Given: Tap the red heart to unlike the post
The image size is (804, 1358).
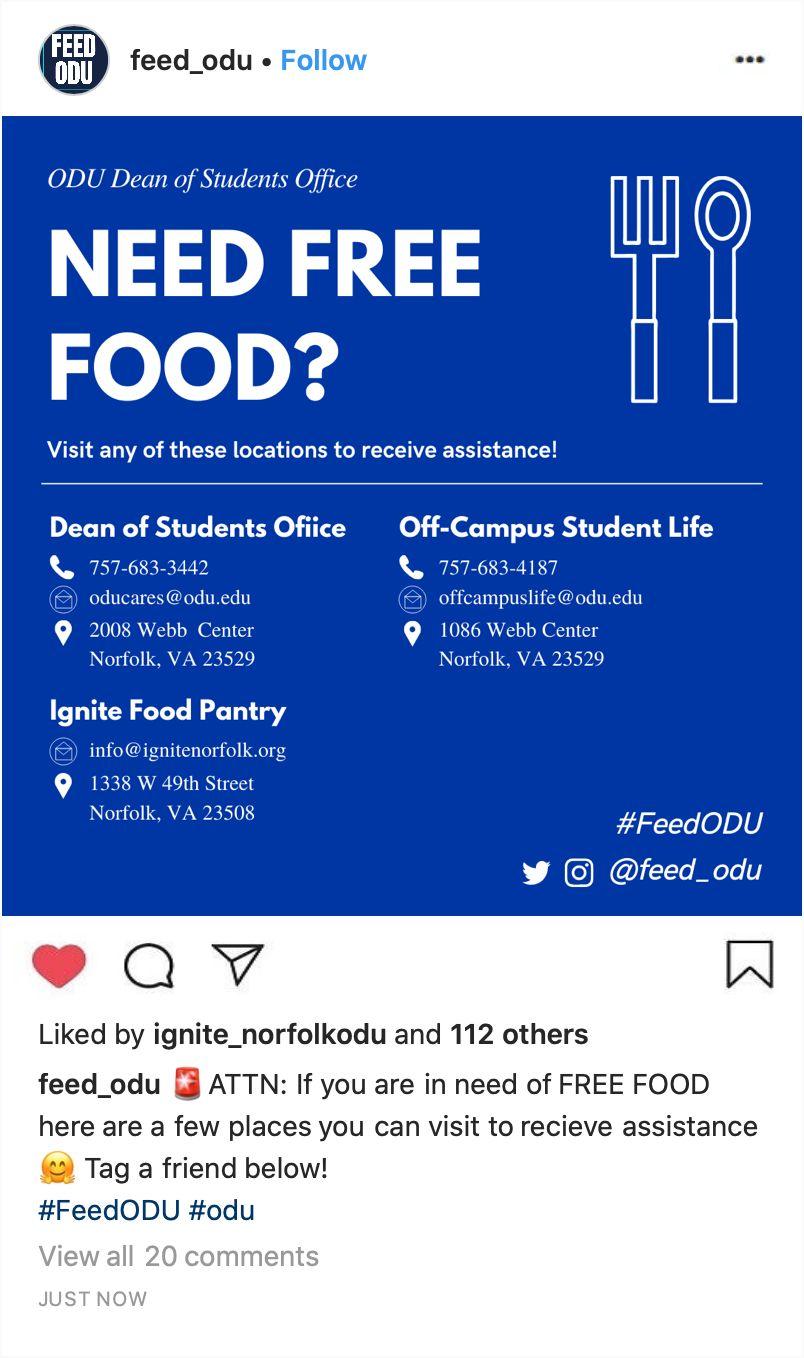Looking at the screenshot, I should pos(59,966).
